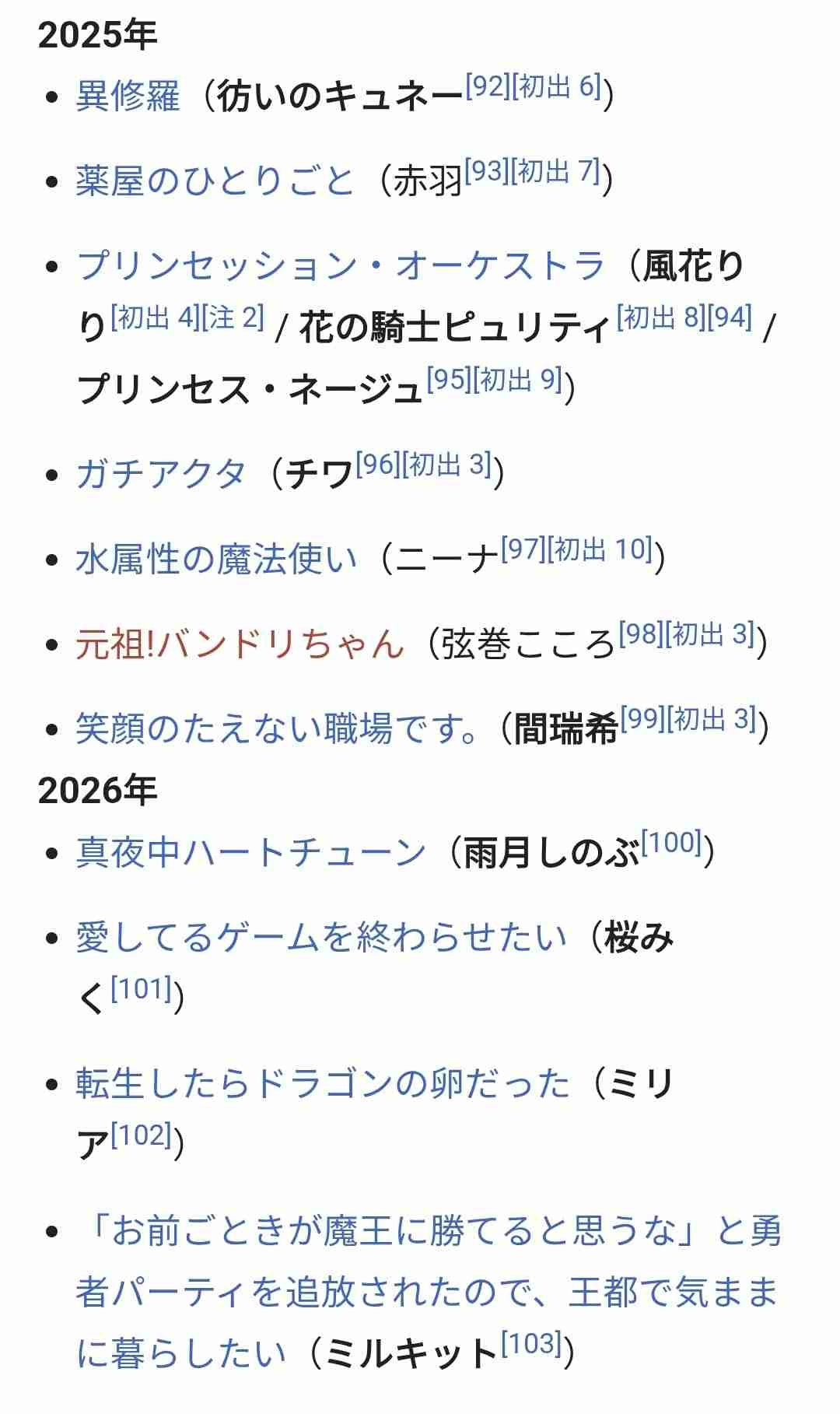View citation [98] for 弦巻こころ
This screenshot has height=1414, width=840.
click(x=640, y=634)
